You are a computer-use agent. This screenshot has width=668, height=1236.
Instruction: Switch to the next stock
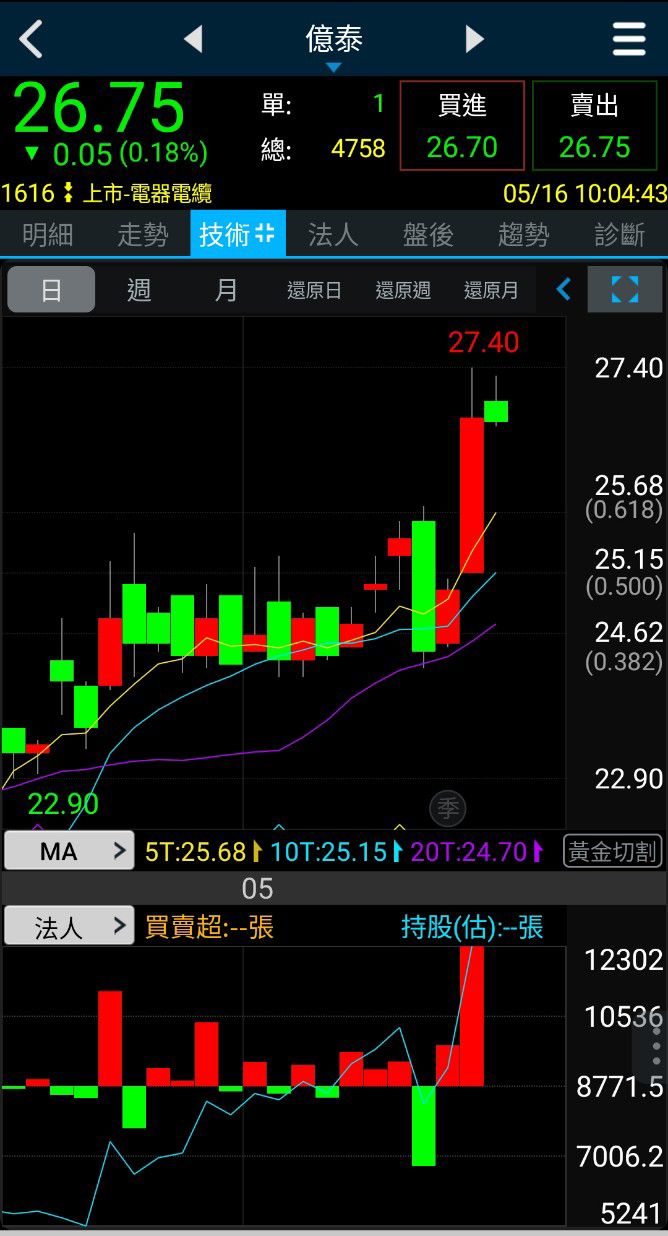pyautogui.click(x=474, y=39)
